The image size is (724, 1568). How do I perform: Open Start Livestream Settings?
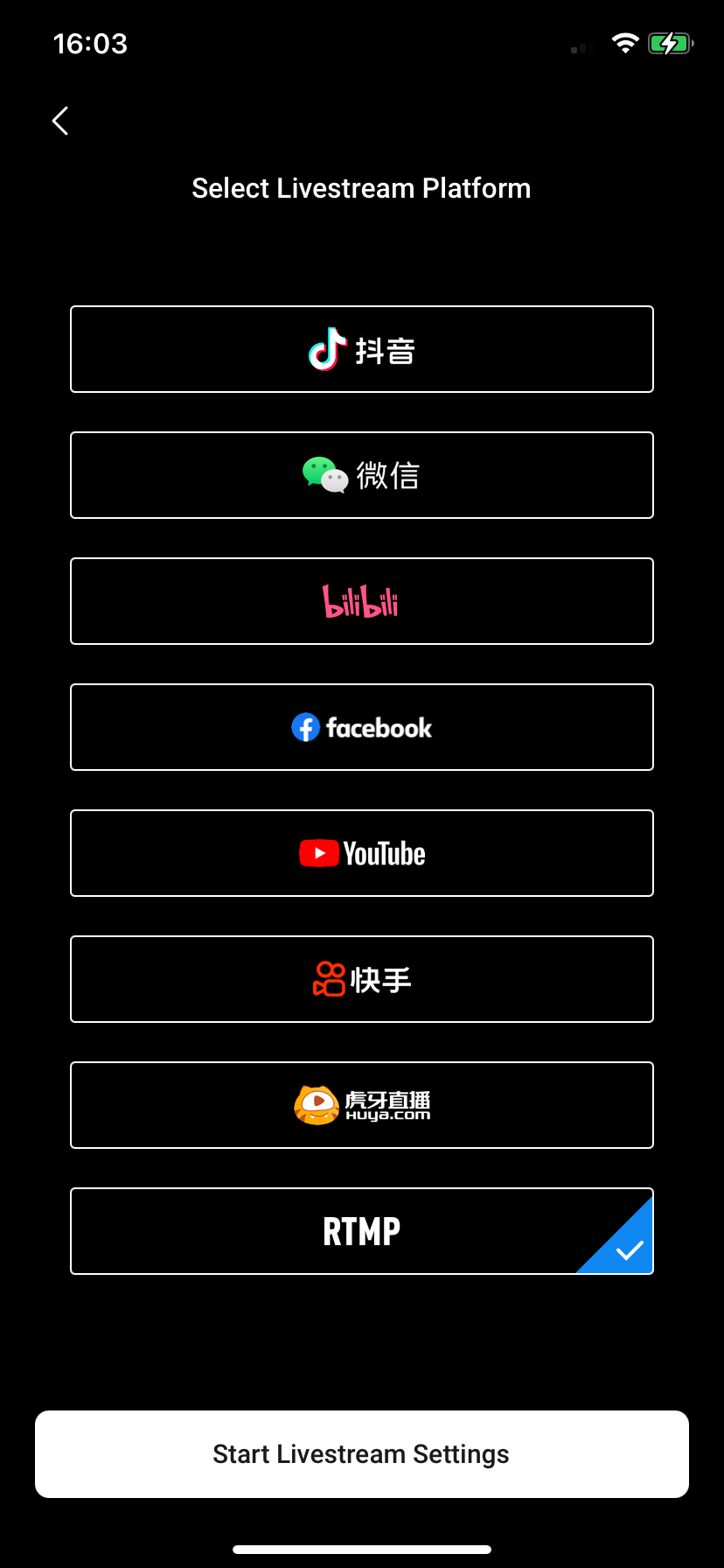point(362,1454)
